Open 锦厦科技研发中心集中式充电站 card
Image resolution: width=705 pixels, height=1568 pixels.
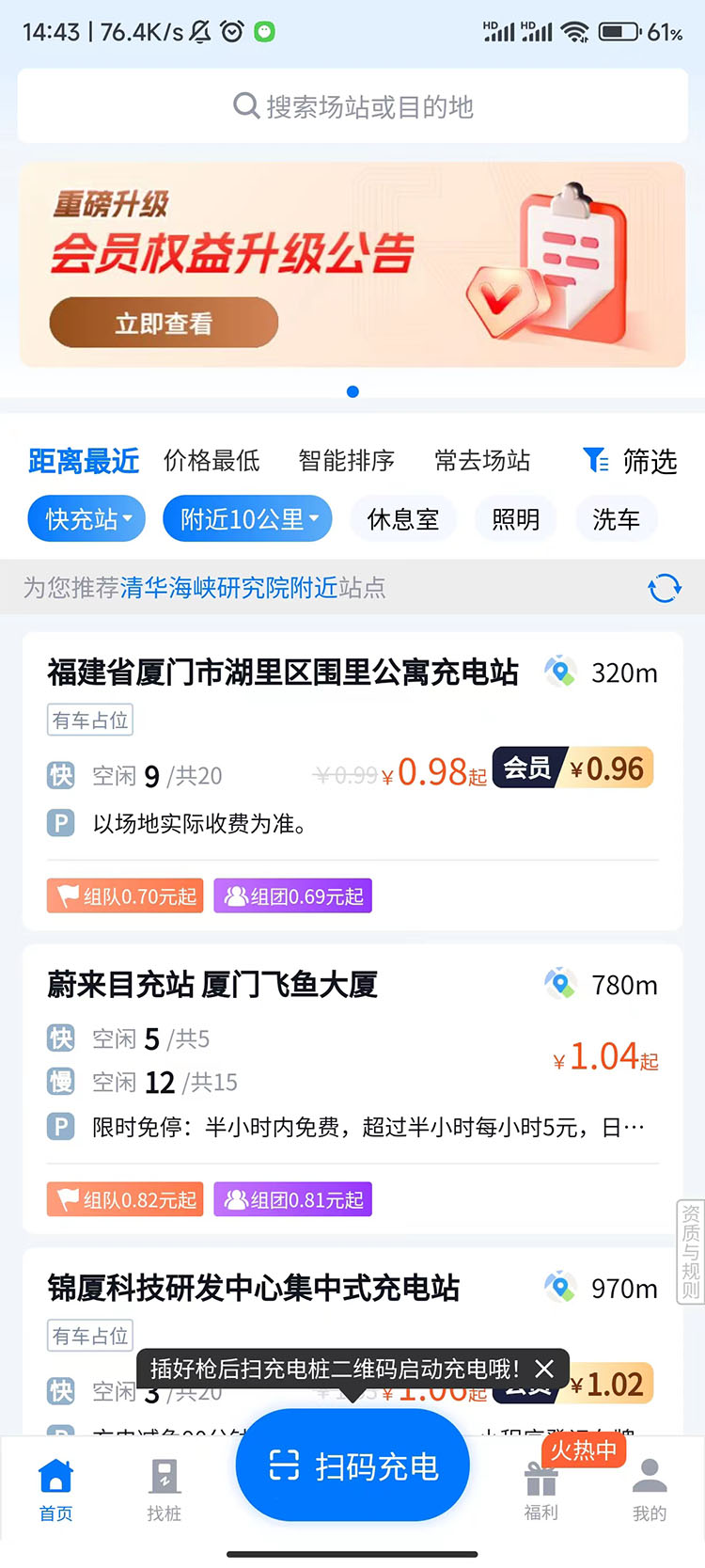pyautogui.click(x=254, y=1288)
